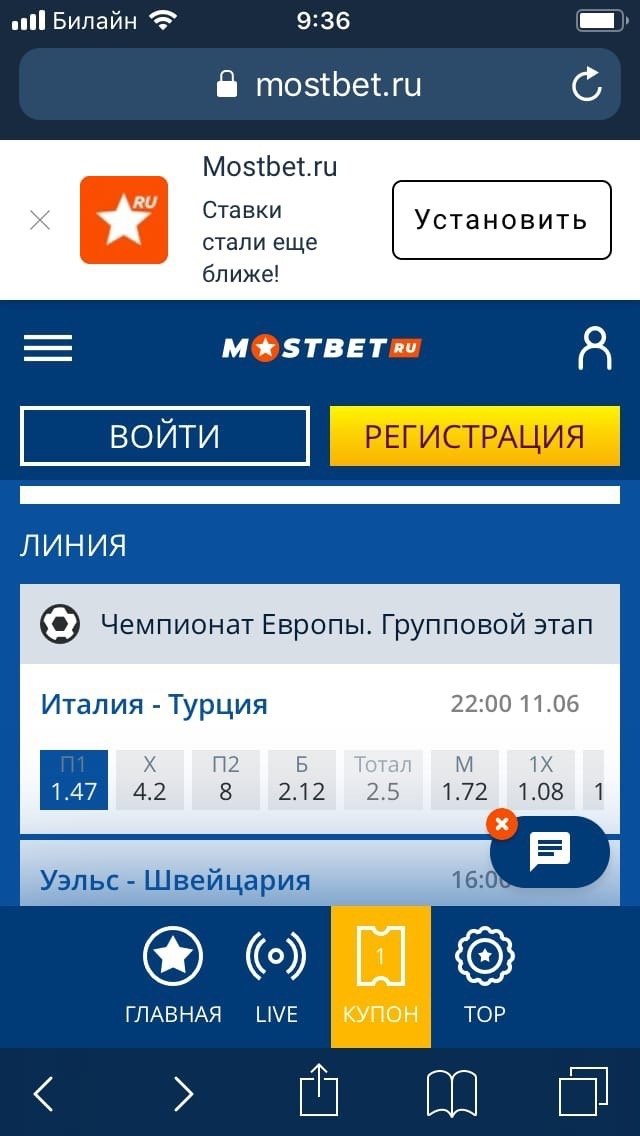Open the user profile icon

(x=594, y=349)
